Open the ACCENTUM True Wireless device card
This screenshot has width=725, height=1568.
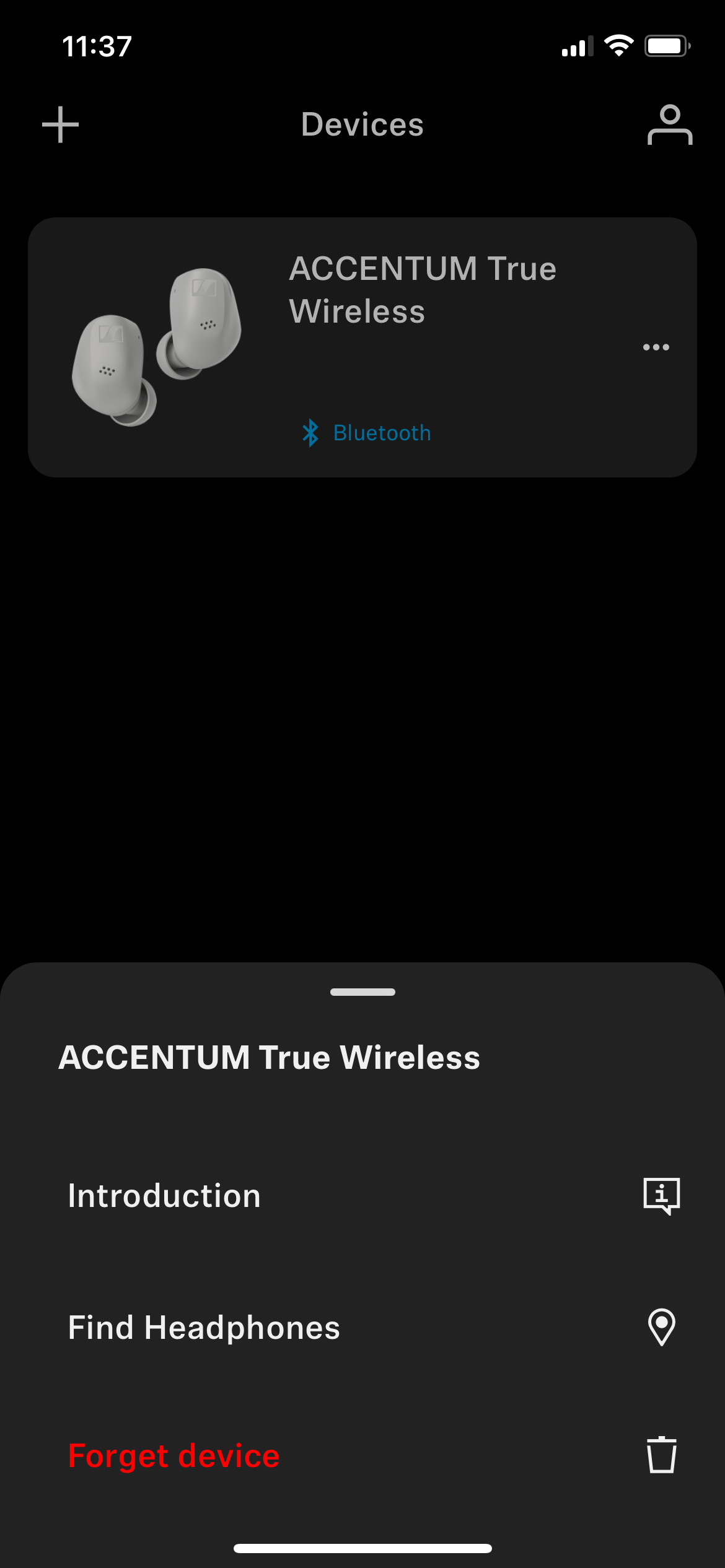362,347
